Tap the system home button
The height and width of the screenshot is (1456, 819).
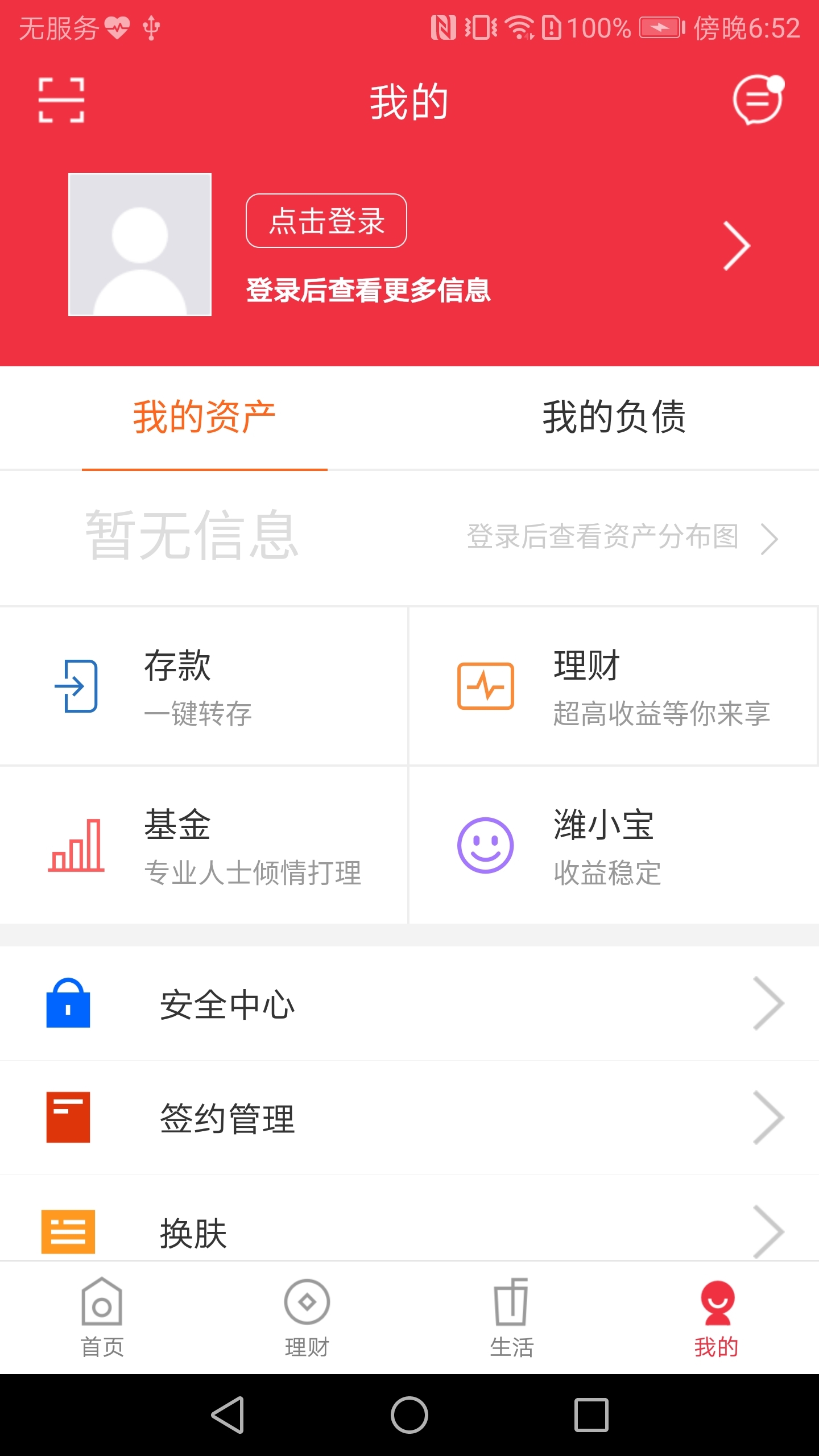(409, 1415)
